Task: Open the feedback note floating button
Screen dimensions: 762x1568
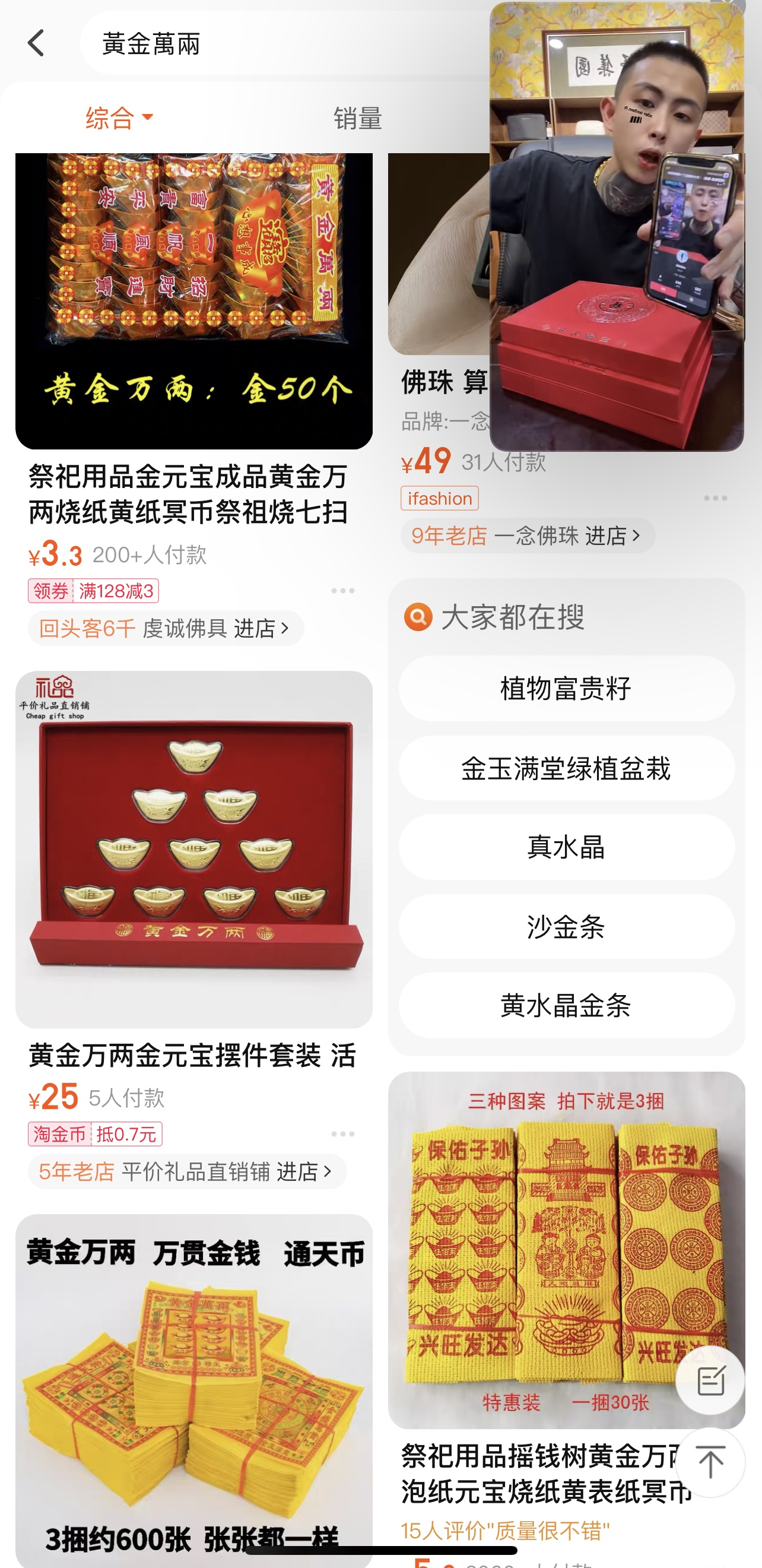Action: [710, 1380]
